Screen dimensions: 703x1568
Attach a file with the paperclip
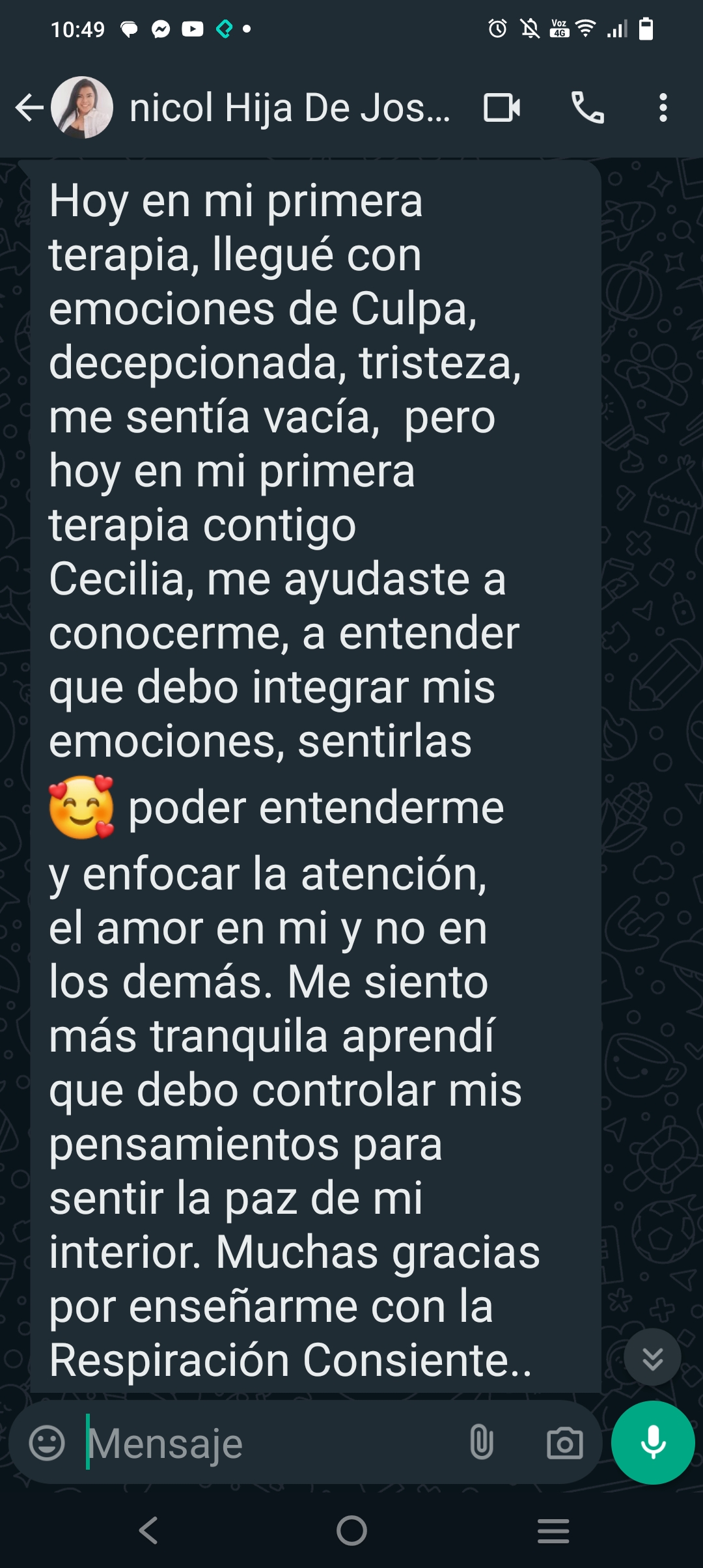[x=482, y=1443]
